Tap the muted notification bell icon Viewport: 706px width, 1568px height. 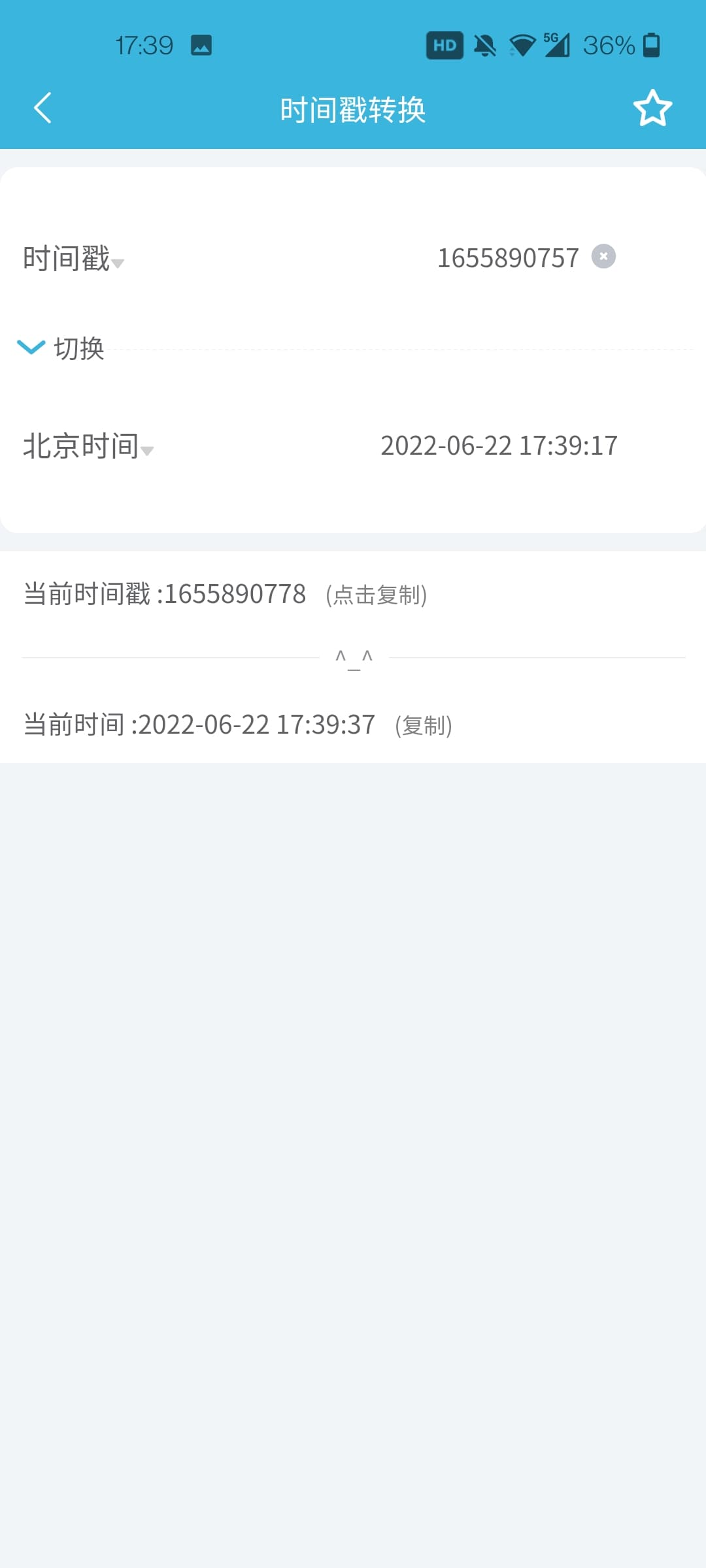(x=485, y=44)
